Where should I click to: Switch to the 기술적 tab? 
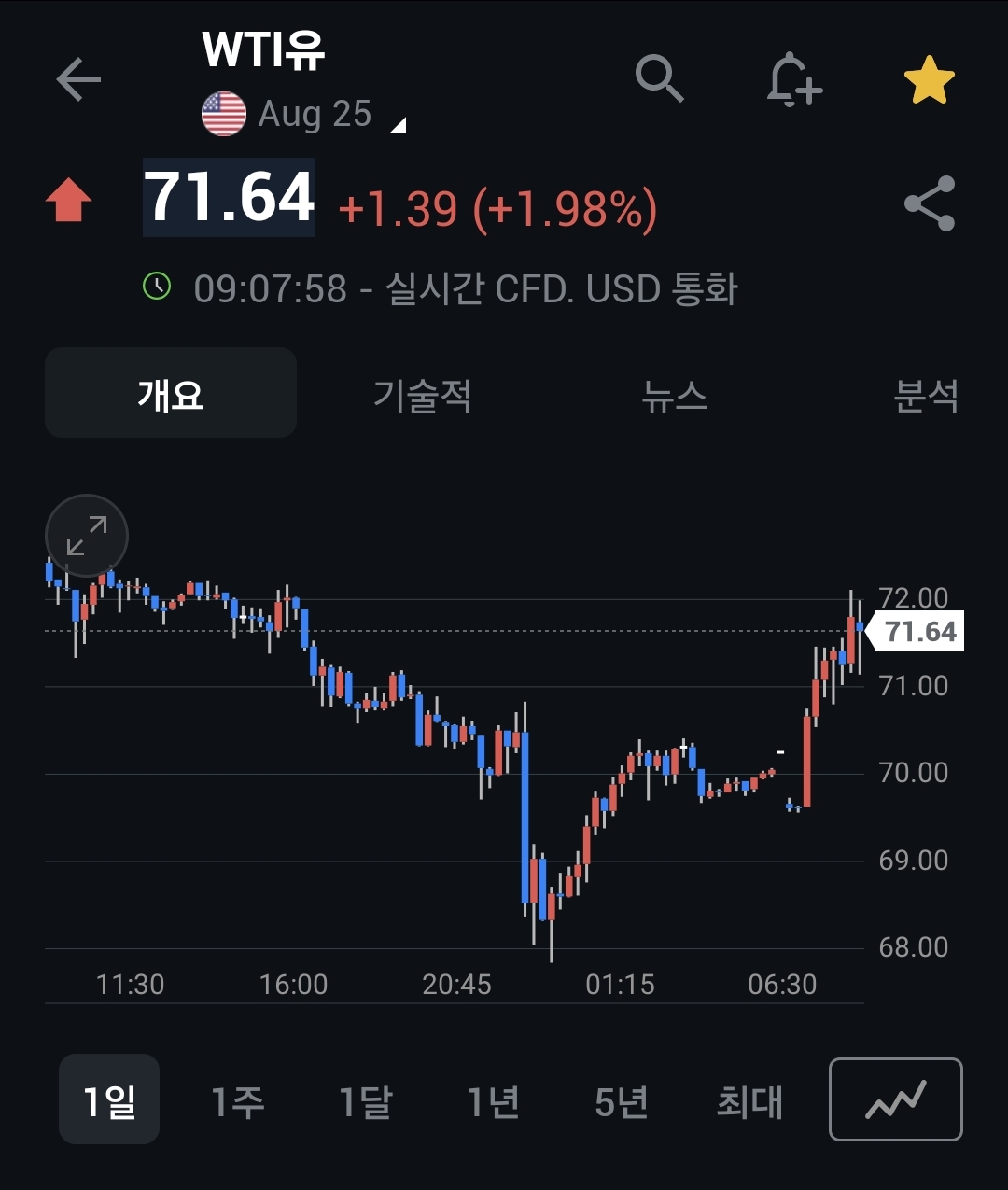(x=422, y=394)
